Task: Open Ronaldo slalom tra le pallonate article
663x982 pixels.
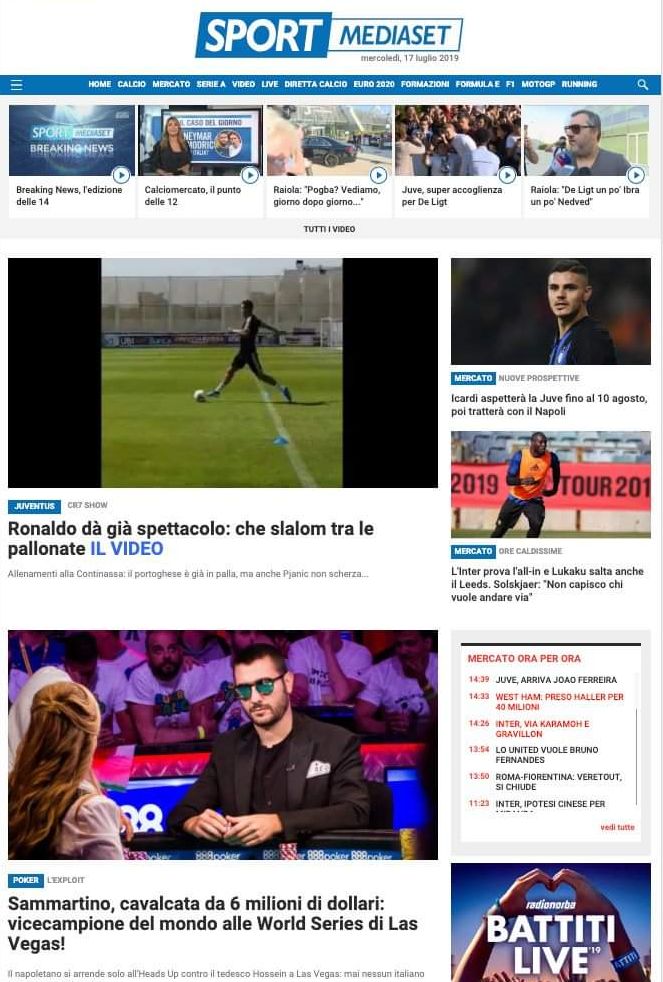Action: [x=190, y=538]
